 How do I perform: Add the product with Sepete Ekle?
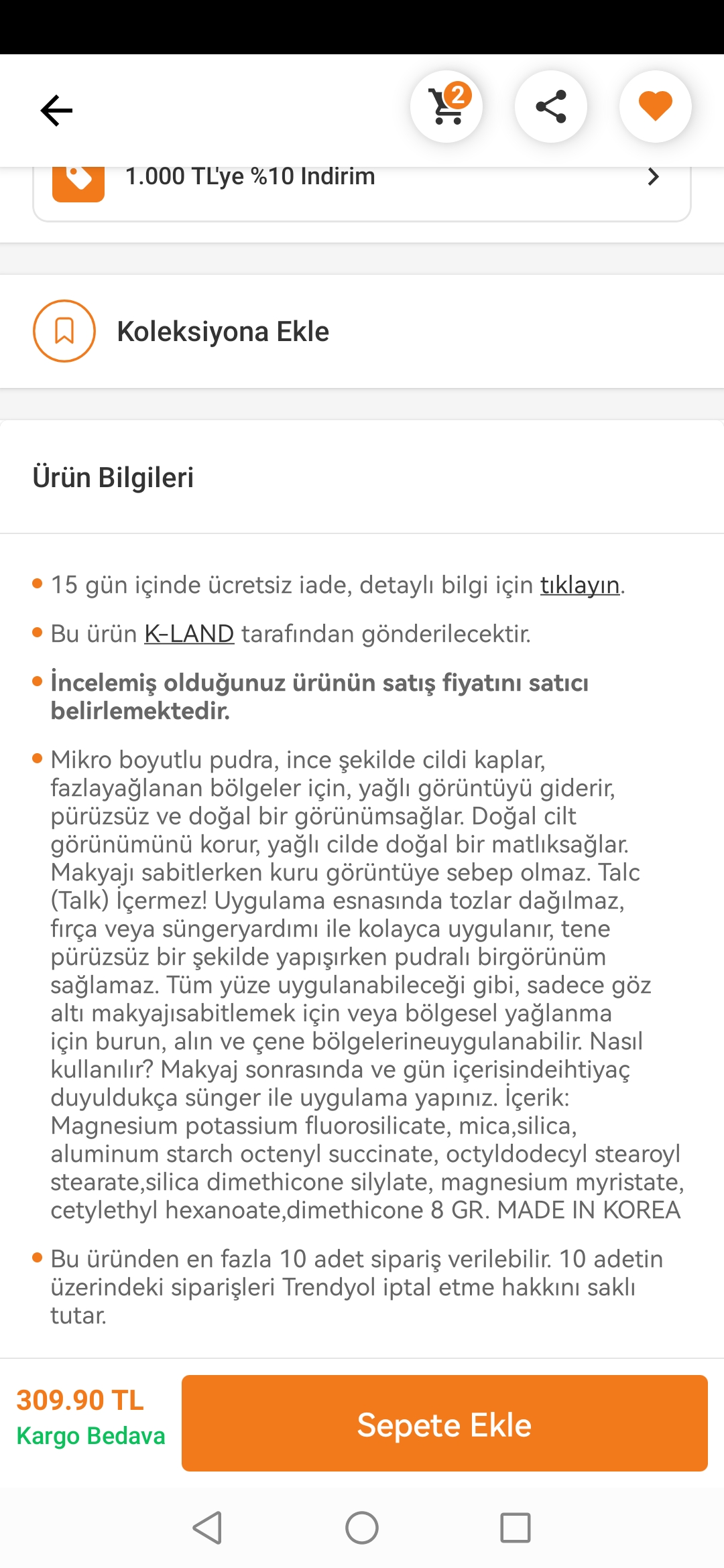tap(444, 1423)
